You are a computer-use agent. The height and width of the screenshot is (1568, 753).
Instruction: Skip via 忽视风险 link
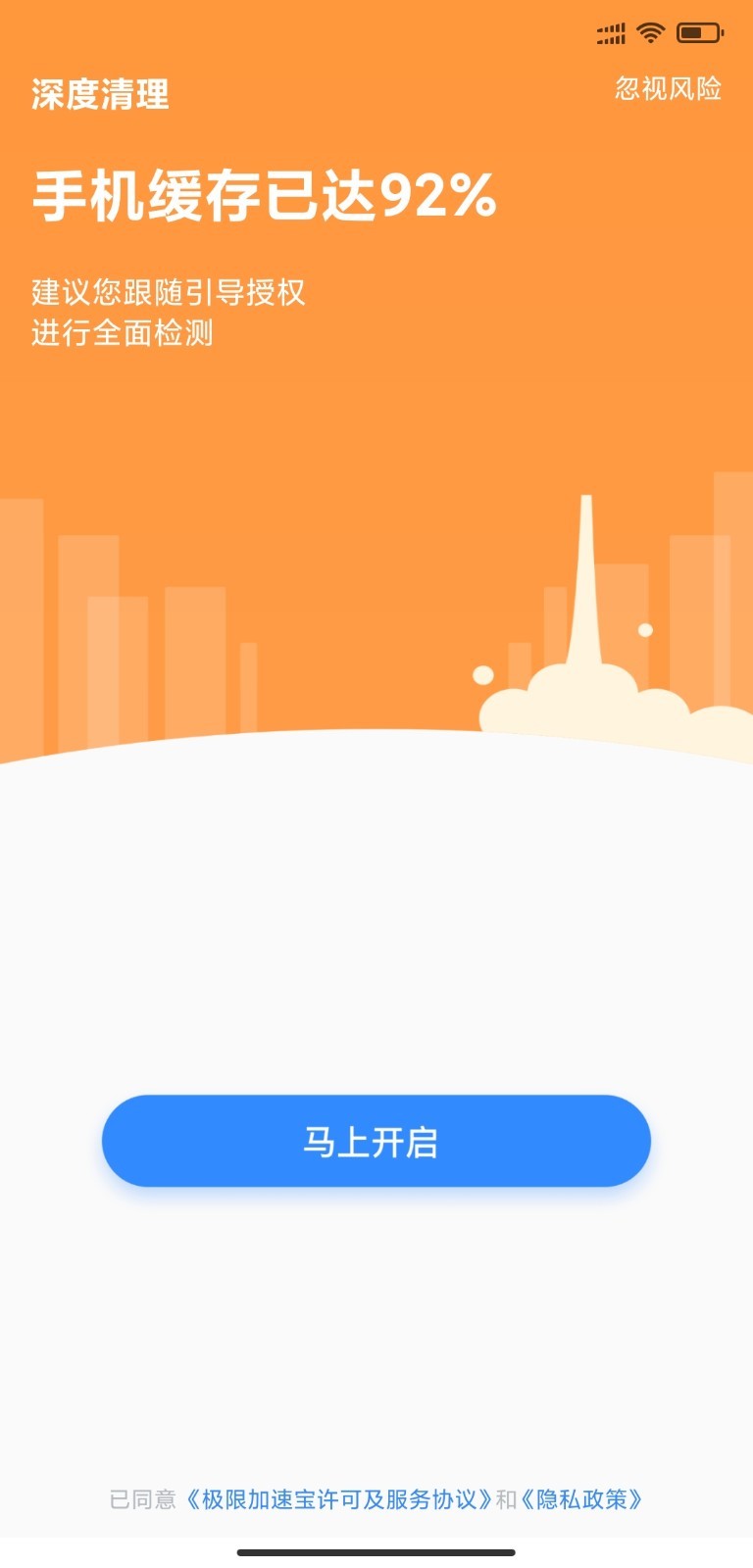[668, 89]
